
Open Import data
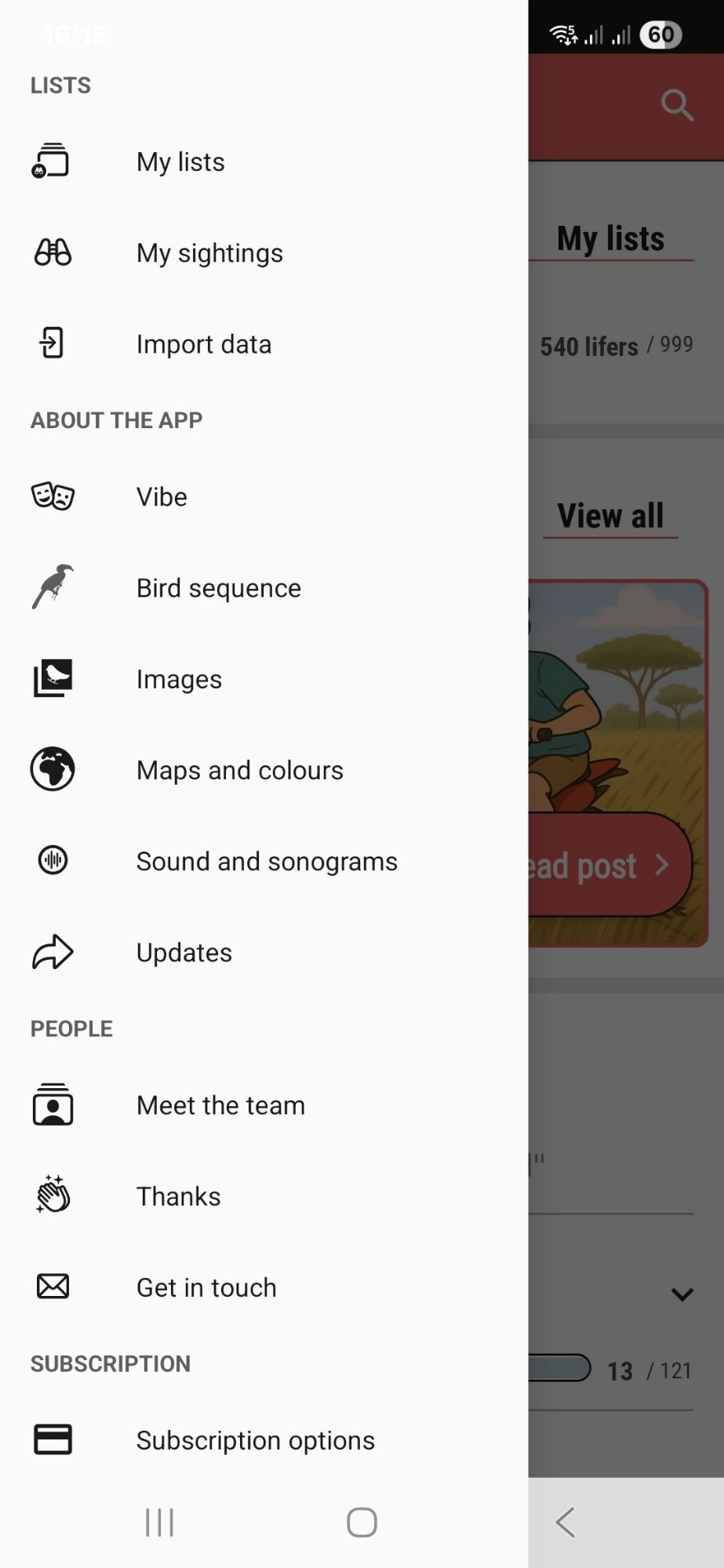(203, 344)
